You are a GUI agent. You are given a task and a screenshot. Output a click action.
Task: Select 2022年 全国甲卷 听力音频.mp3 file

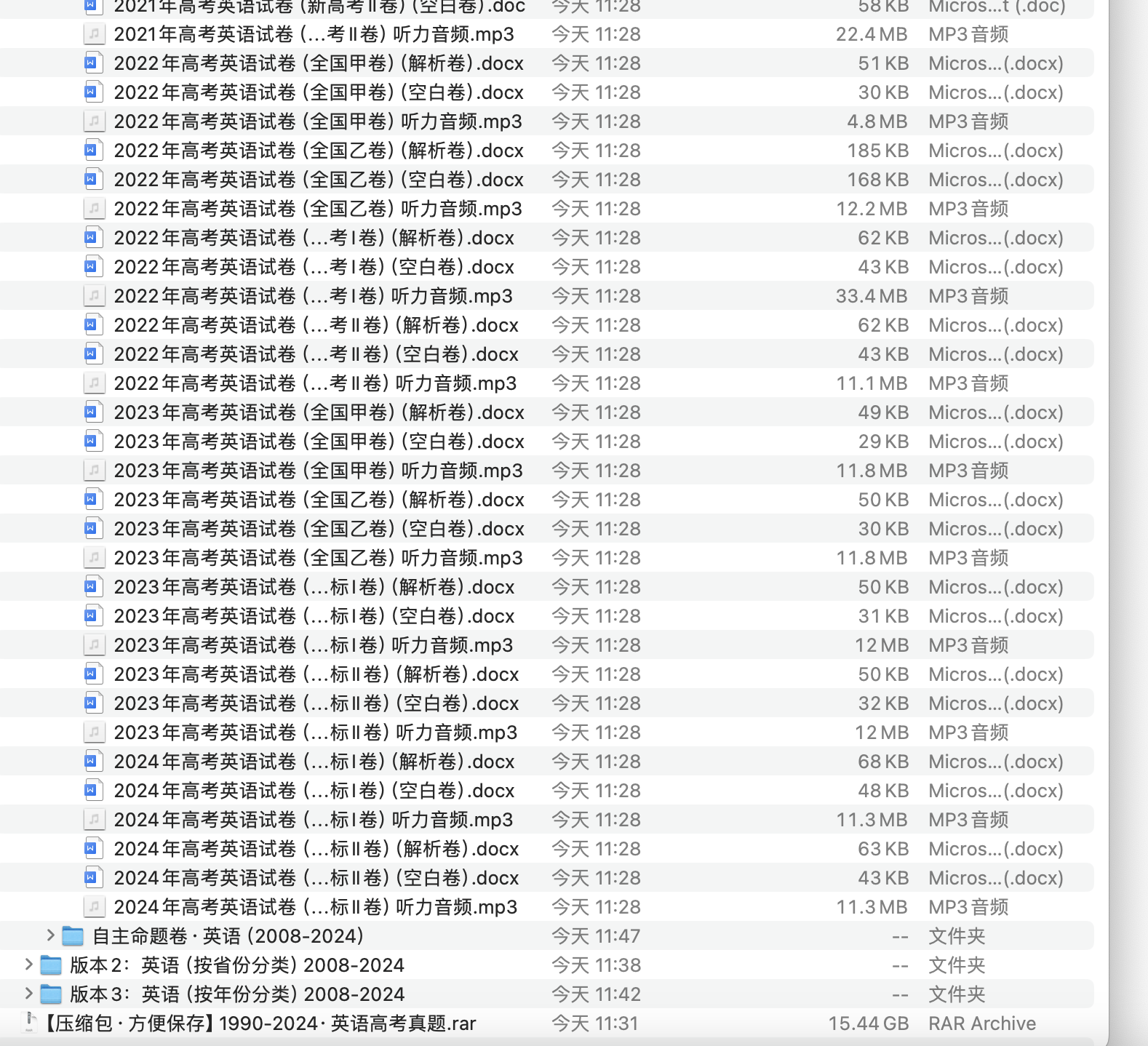318,121
